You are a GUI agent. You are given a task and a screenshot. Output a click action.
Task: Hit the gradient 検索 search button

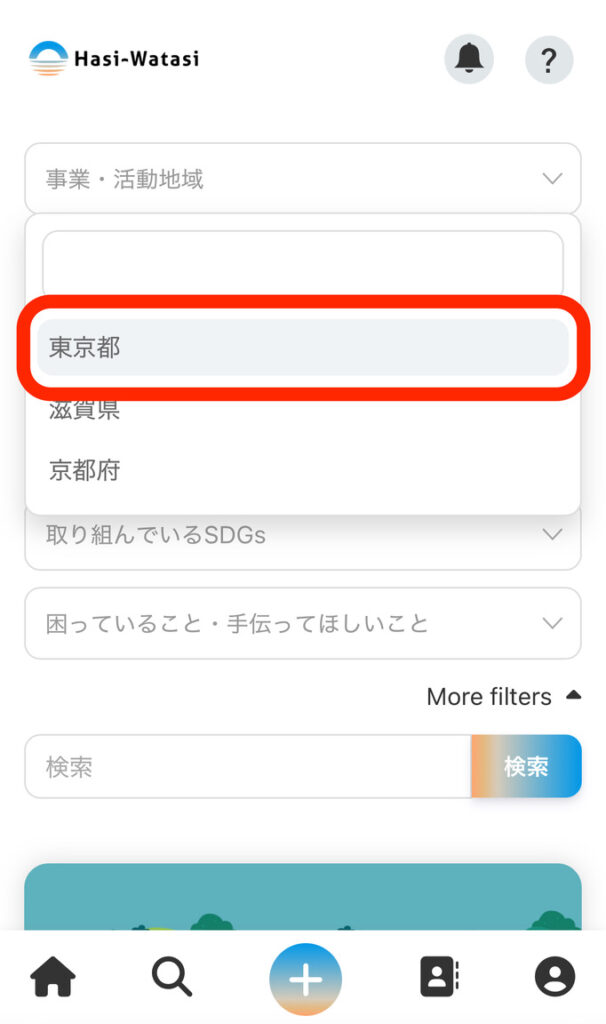pos(526,767)
